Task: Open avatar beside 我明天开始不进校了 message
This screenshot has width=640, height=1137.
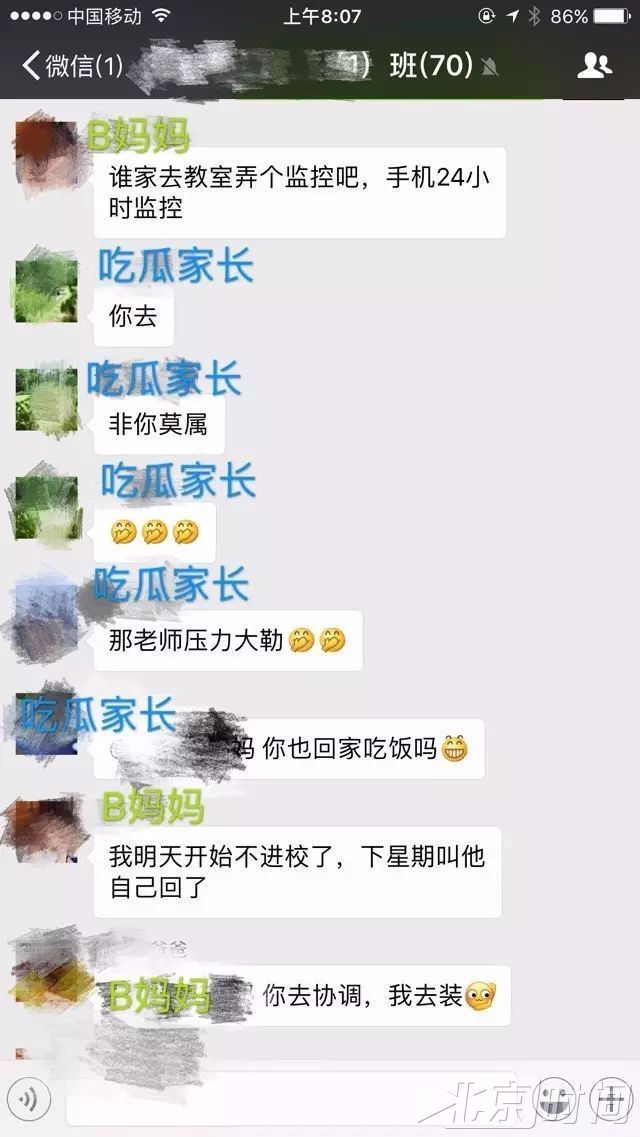Action: [46, 830]
